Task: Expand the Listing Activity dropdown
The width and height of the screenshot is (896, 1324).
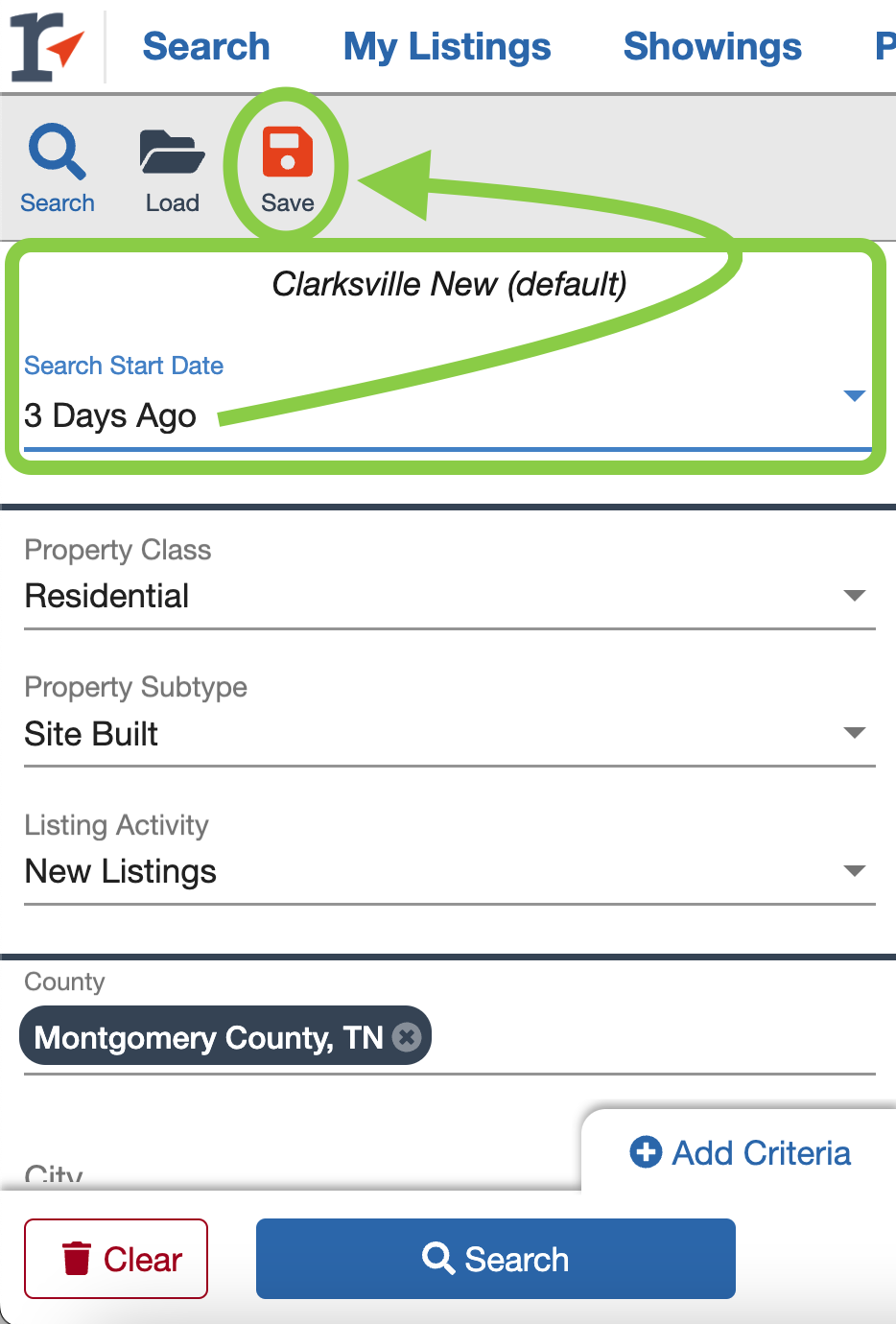Action: (447, 871)
